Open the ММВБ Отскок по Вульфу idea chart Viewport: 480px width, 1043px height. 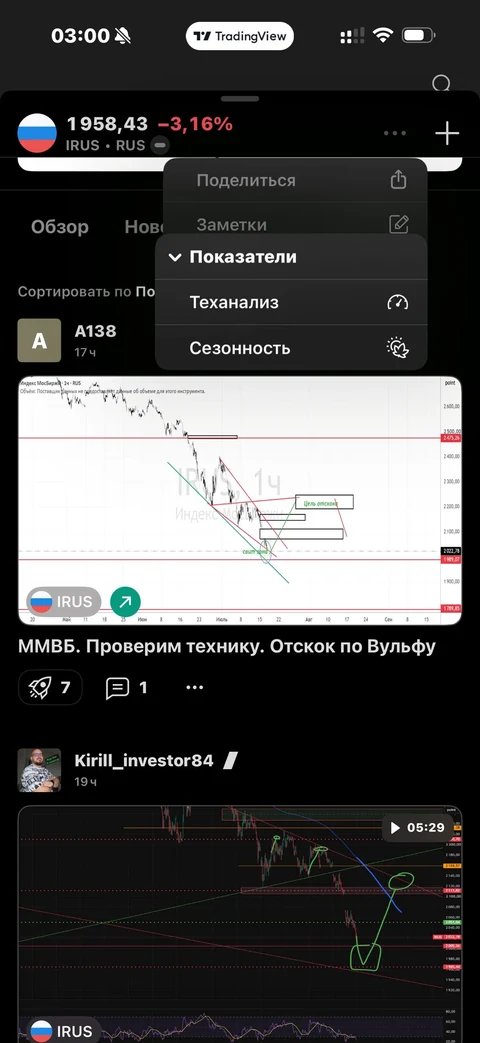239,500
